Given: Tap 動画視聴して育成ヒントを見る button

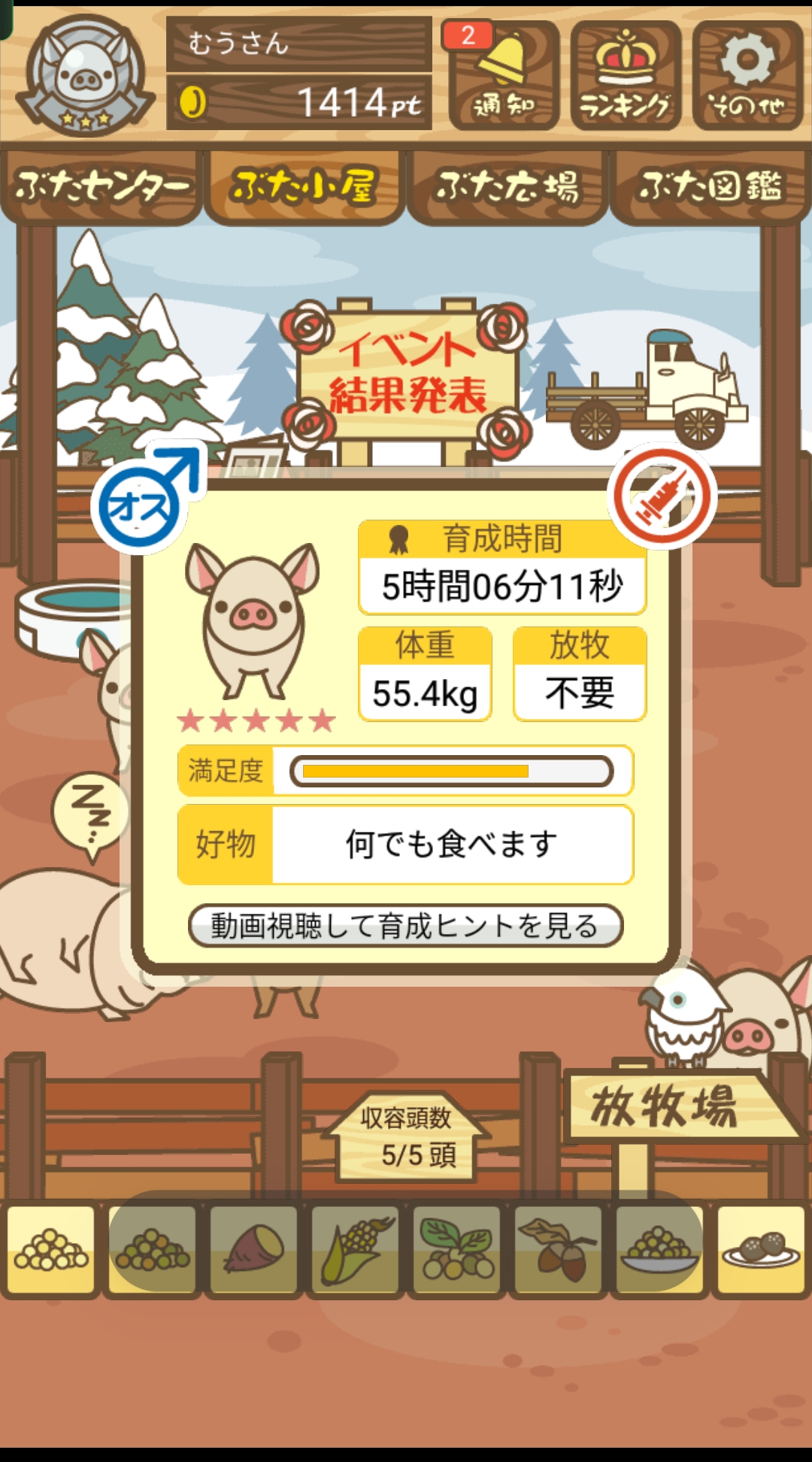Looking at the screenshot, I should 405,925.
